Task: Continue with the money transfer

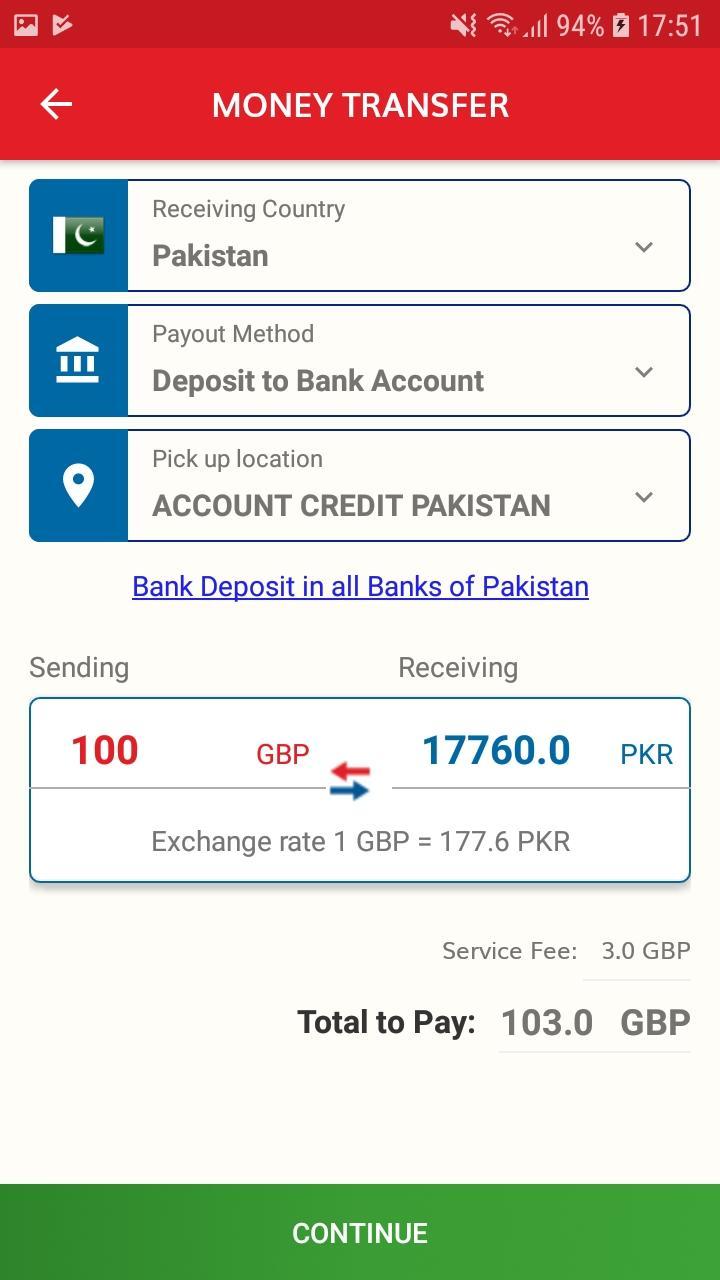Action: tap(360, 1232)
